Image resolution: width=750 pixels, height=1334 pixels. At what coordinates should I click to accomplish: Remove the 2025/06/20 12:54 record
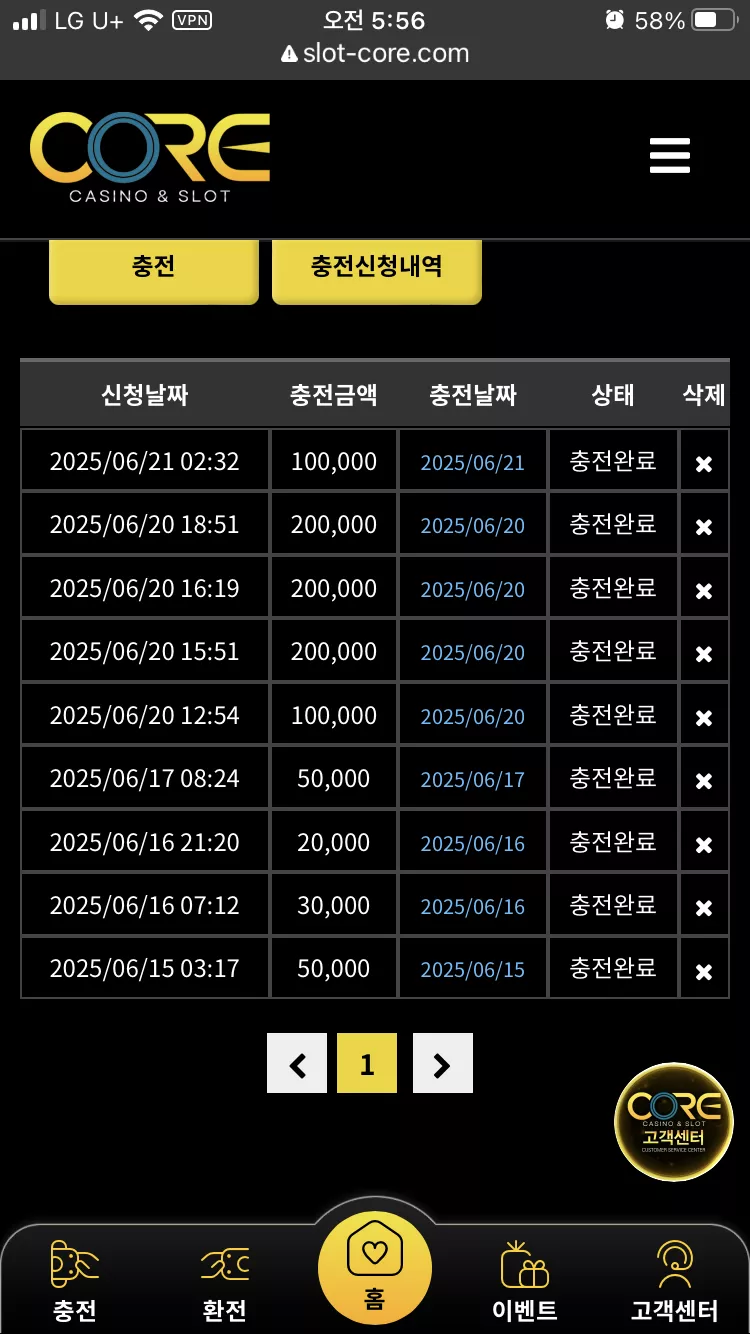point(704,717)
